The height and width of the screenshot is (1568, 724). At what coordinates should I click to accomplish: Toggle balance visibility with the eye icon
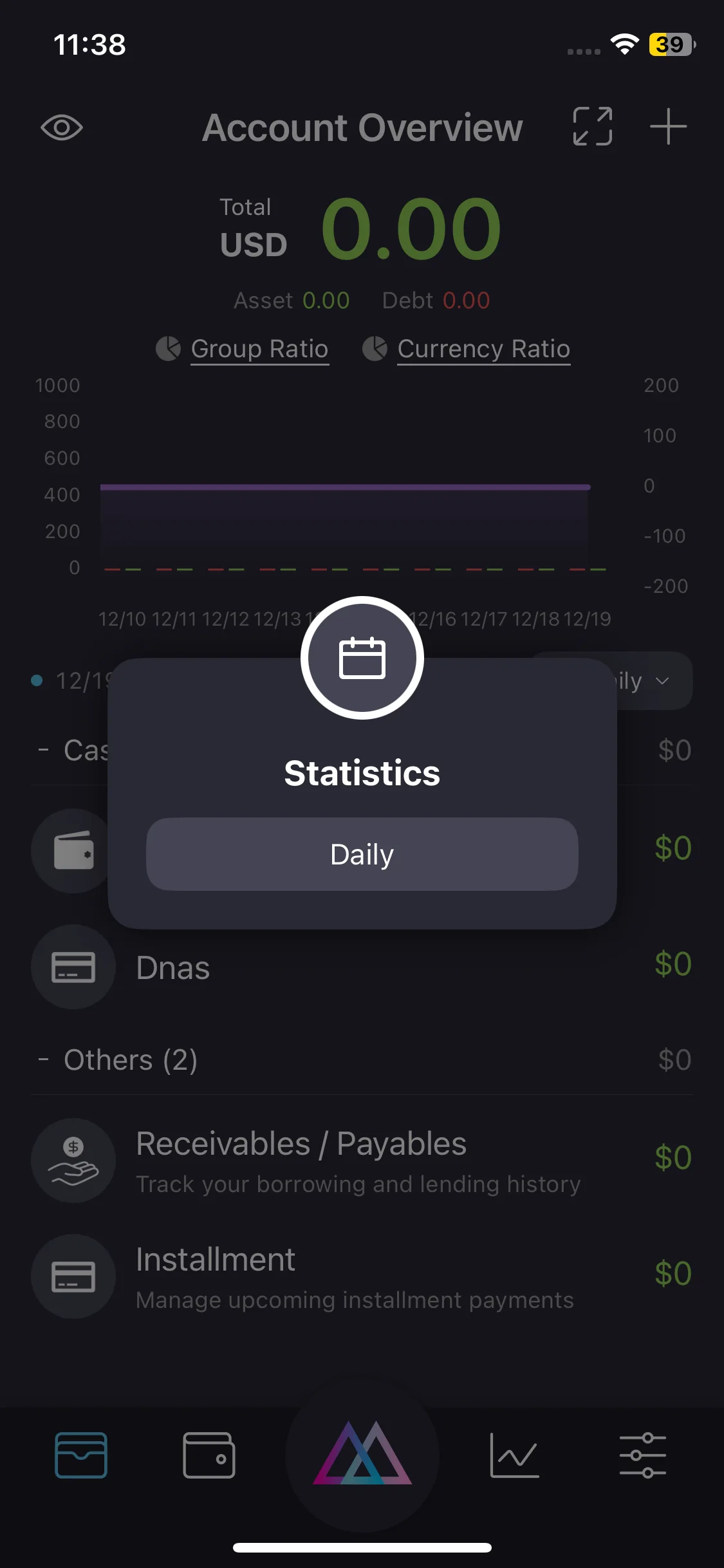[62, 127]
